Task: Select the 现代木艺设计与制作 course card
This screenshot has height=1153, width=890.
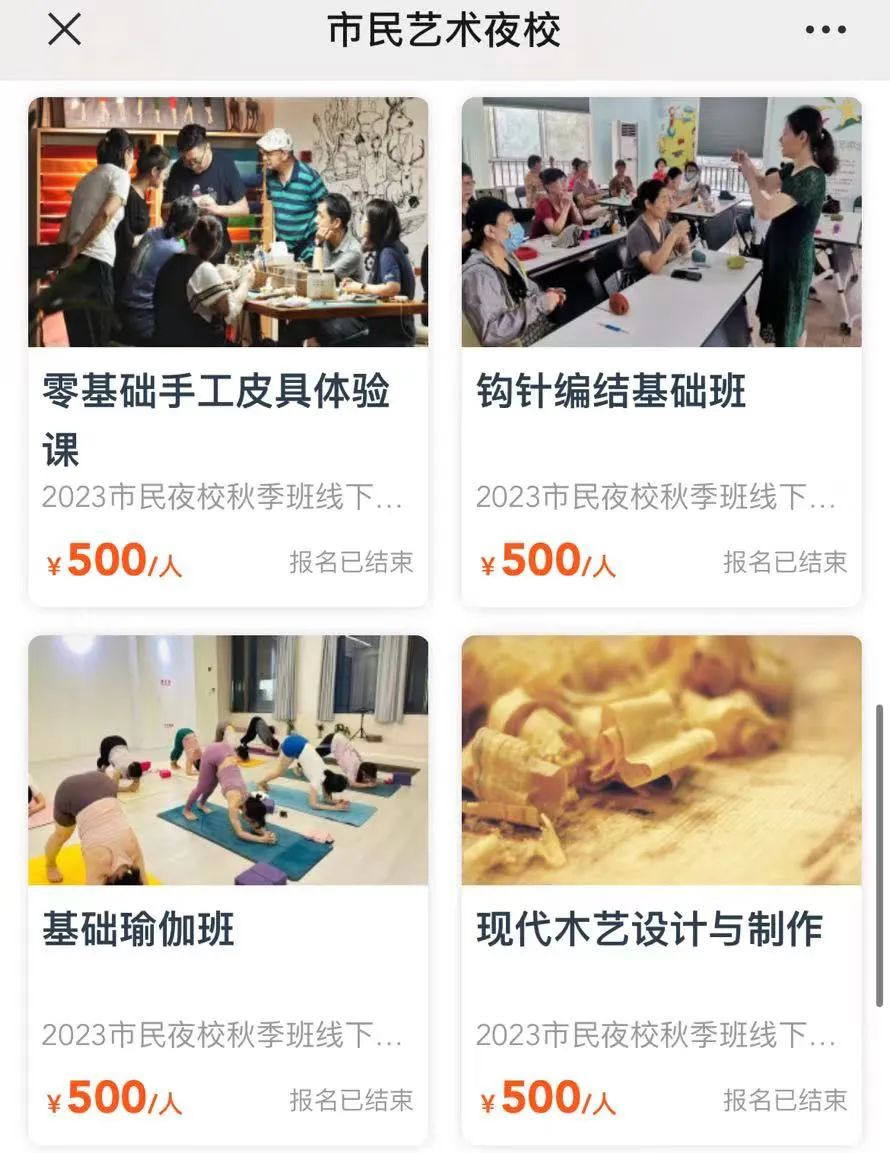Action: pos(661,888)
